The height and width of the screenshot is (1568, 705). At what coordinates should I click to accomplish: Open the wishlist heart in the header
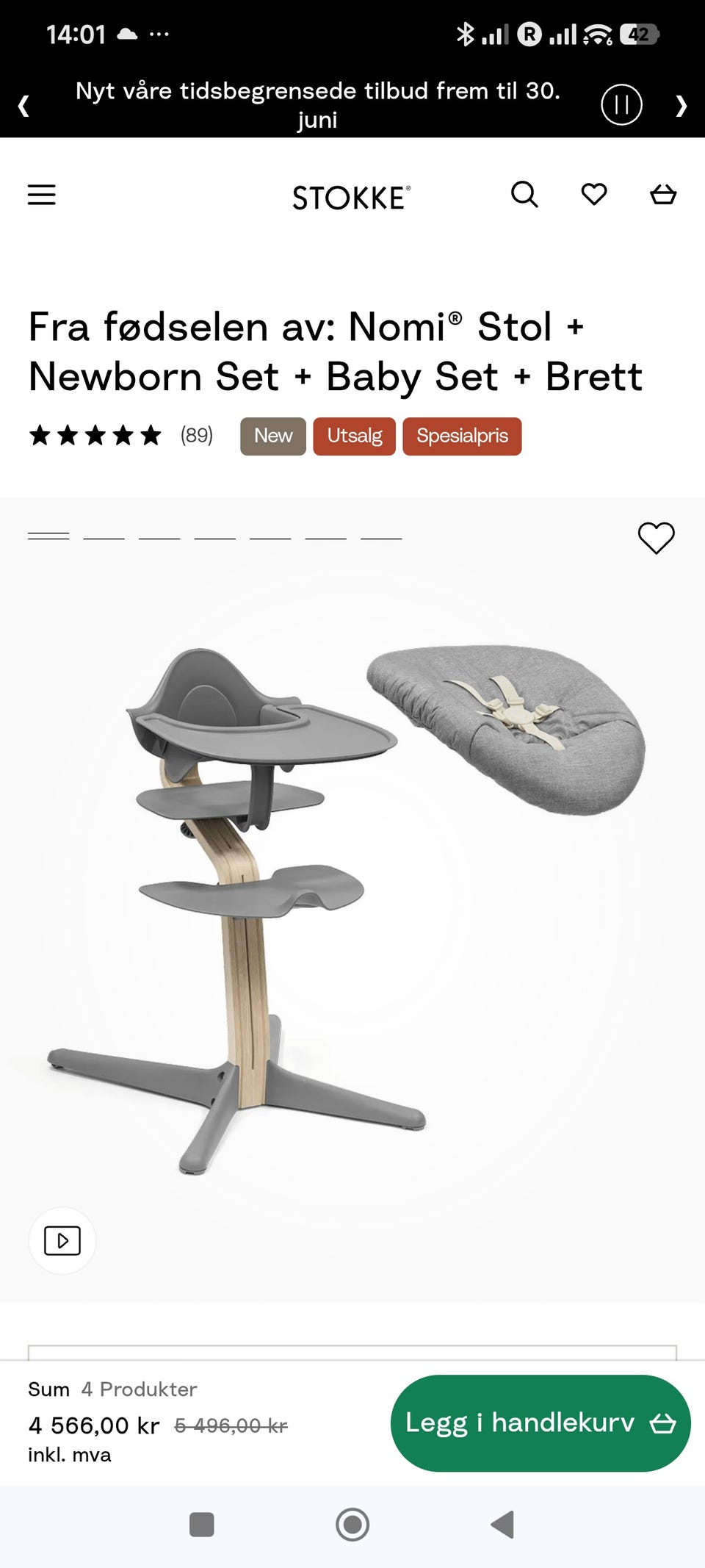[x=594, y=195]
